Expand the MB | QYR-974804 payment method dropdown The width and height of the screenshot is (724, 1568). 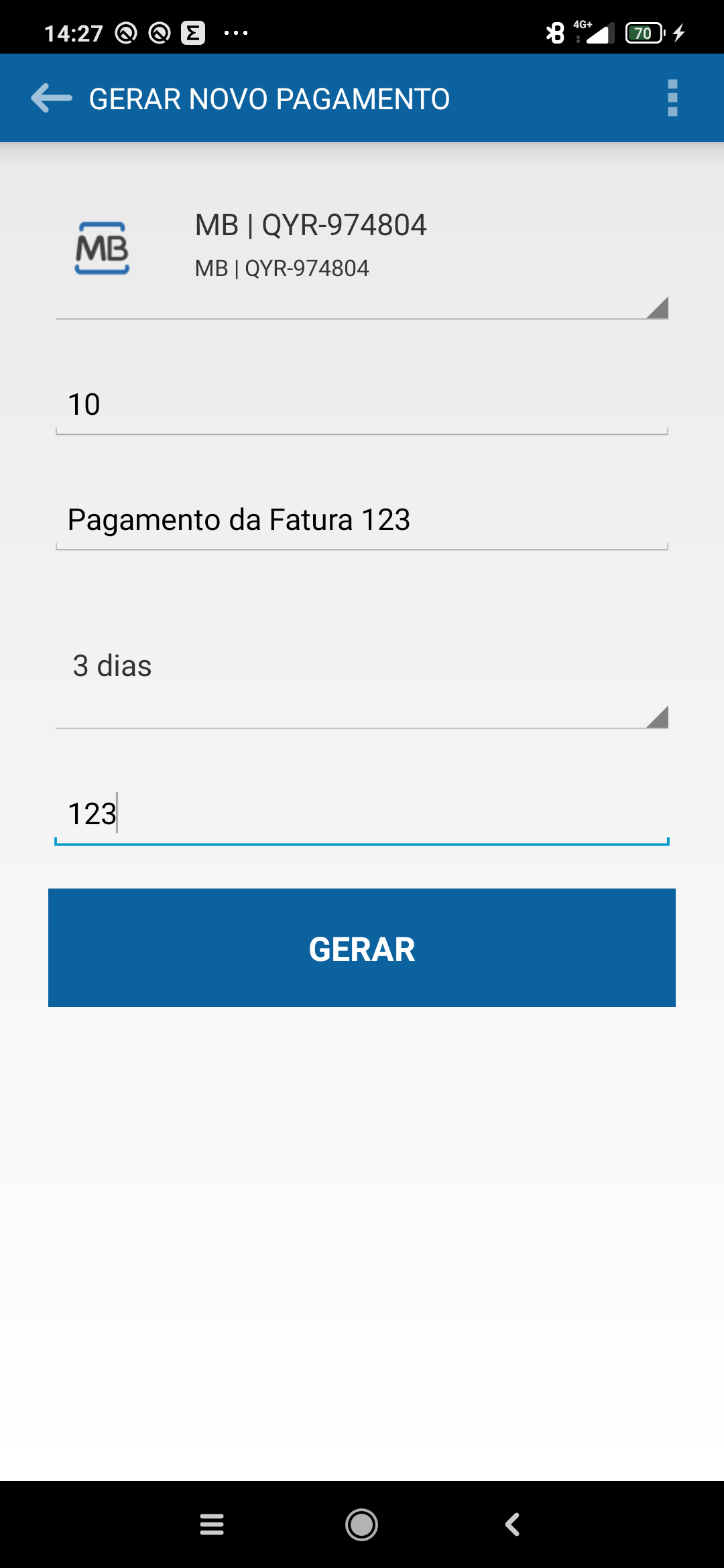[x=362, y=255]
